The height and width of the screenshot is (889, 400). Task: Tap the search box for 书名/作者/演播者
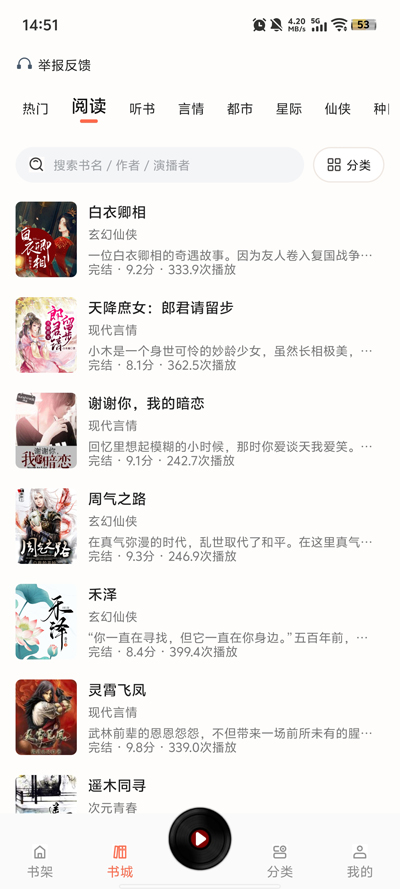[x=160, y=165]
